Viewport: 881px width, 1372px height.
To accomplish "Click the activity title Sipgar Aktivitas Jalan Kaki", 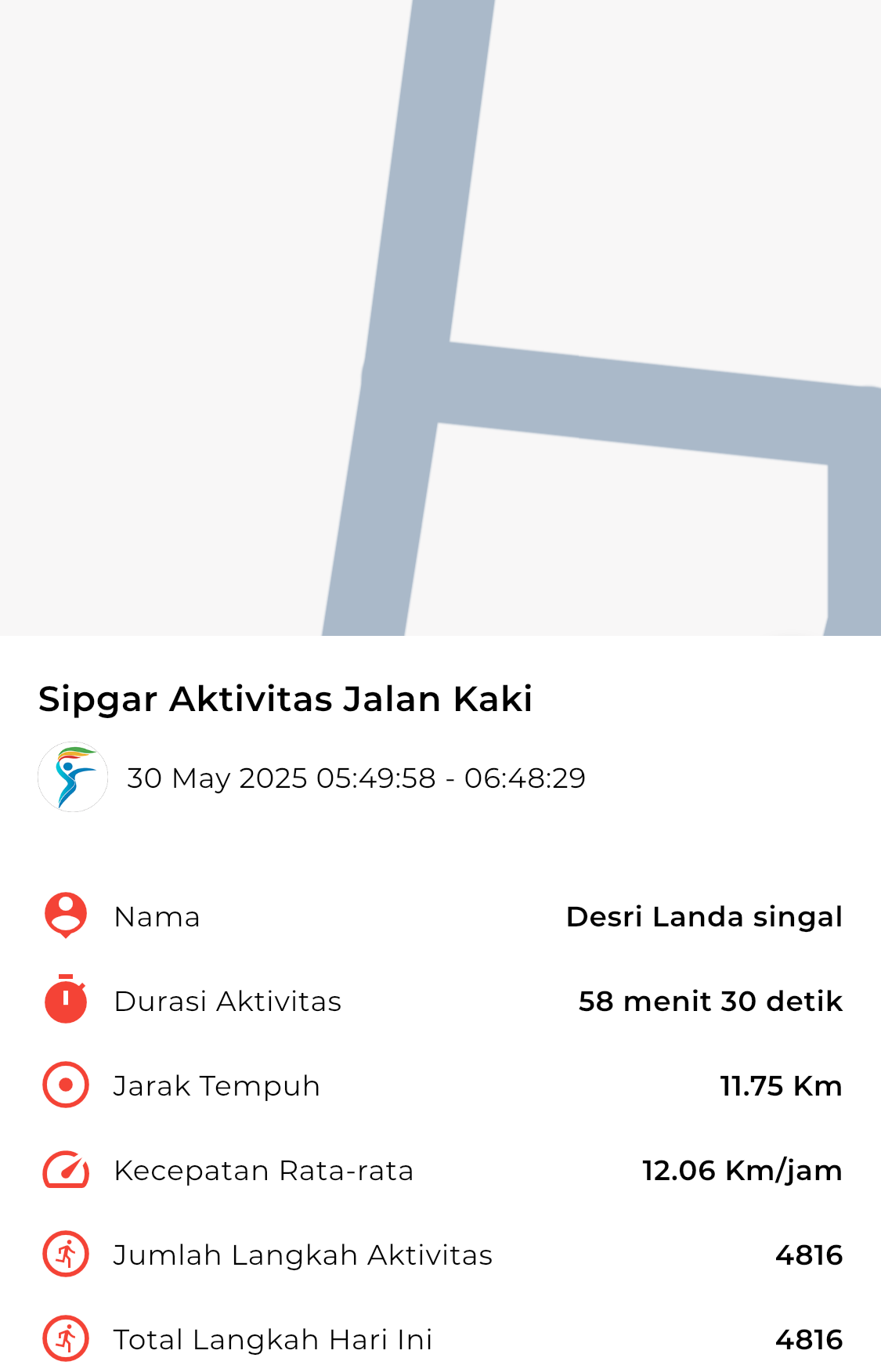I will [x=285, y=699].
